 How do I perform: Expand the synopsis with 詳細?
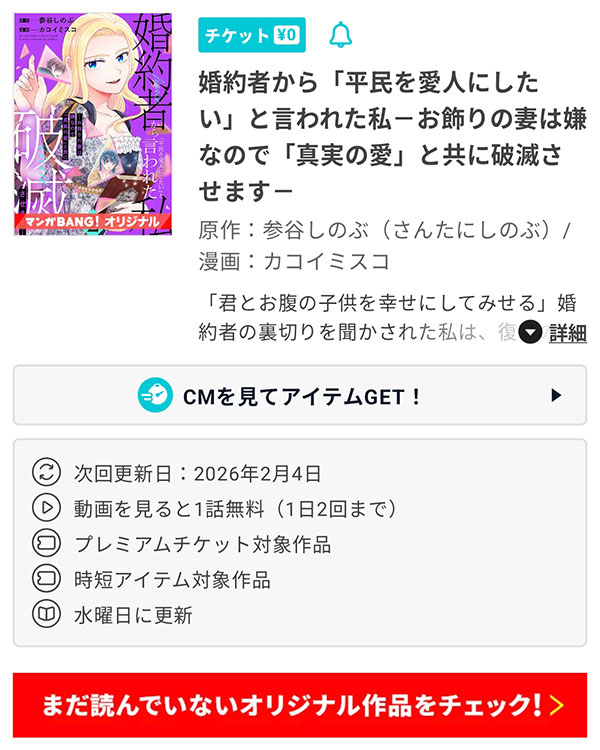point(555,333)
